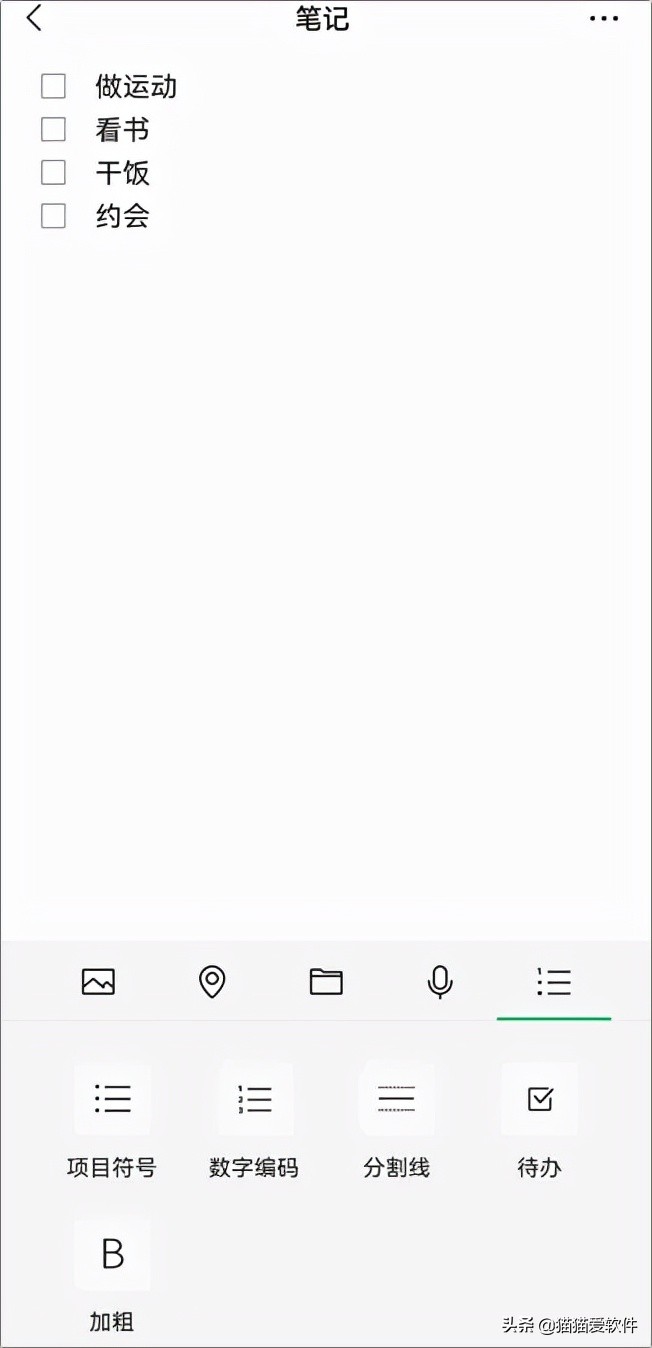Record voice with the microphone icon
652x1348 pixels.
[x=440, y=982]
